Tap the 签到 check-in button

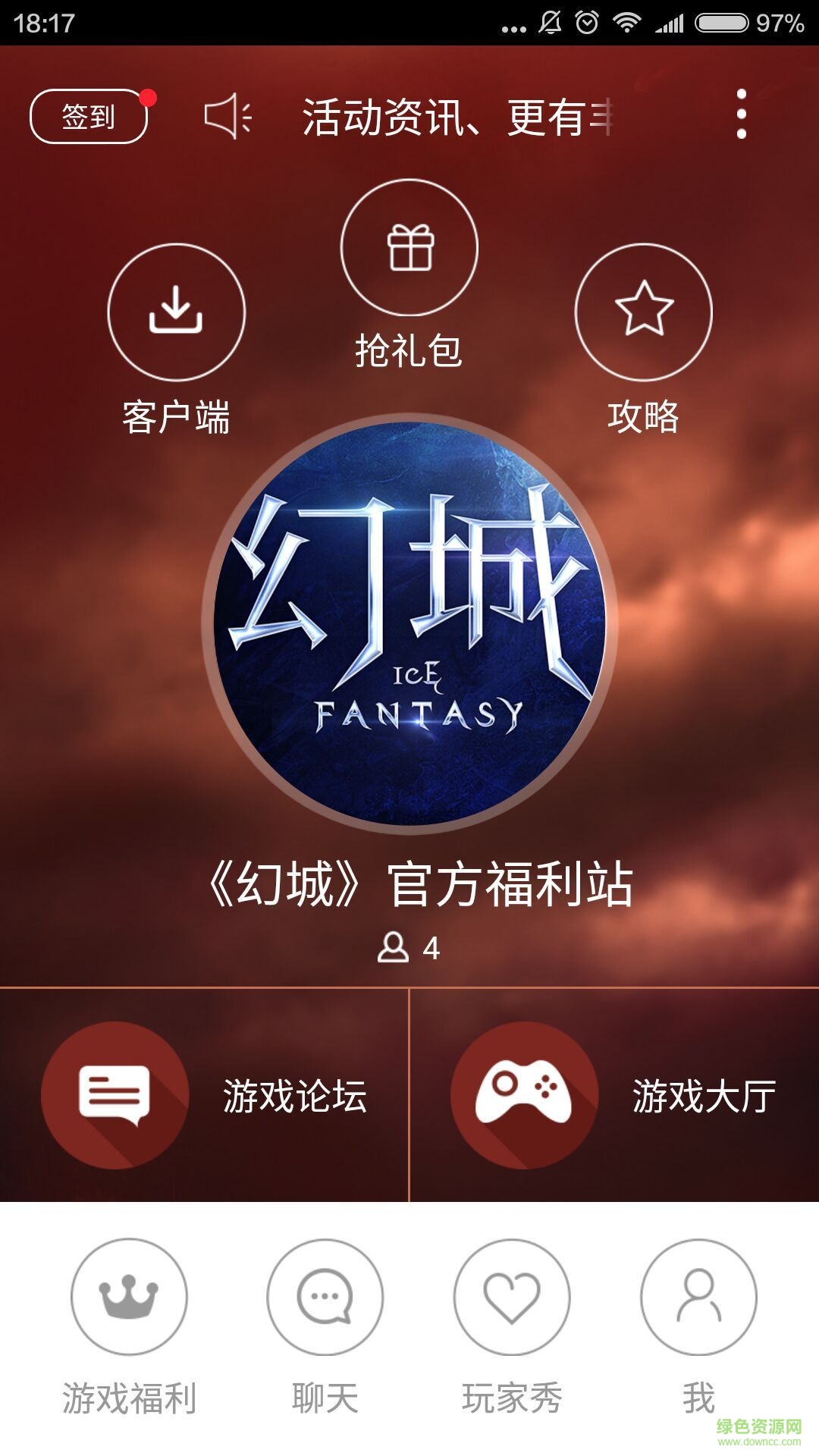pyautogui.click(x=89, y=115)
